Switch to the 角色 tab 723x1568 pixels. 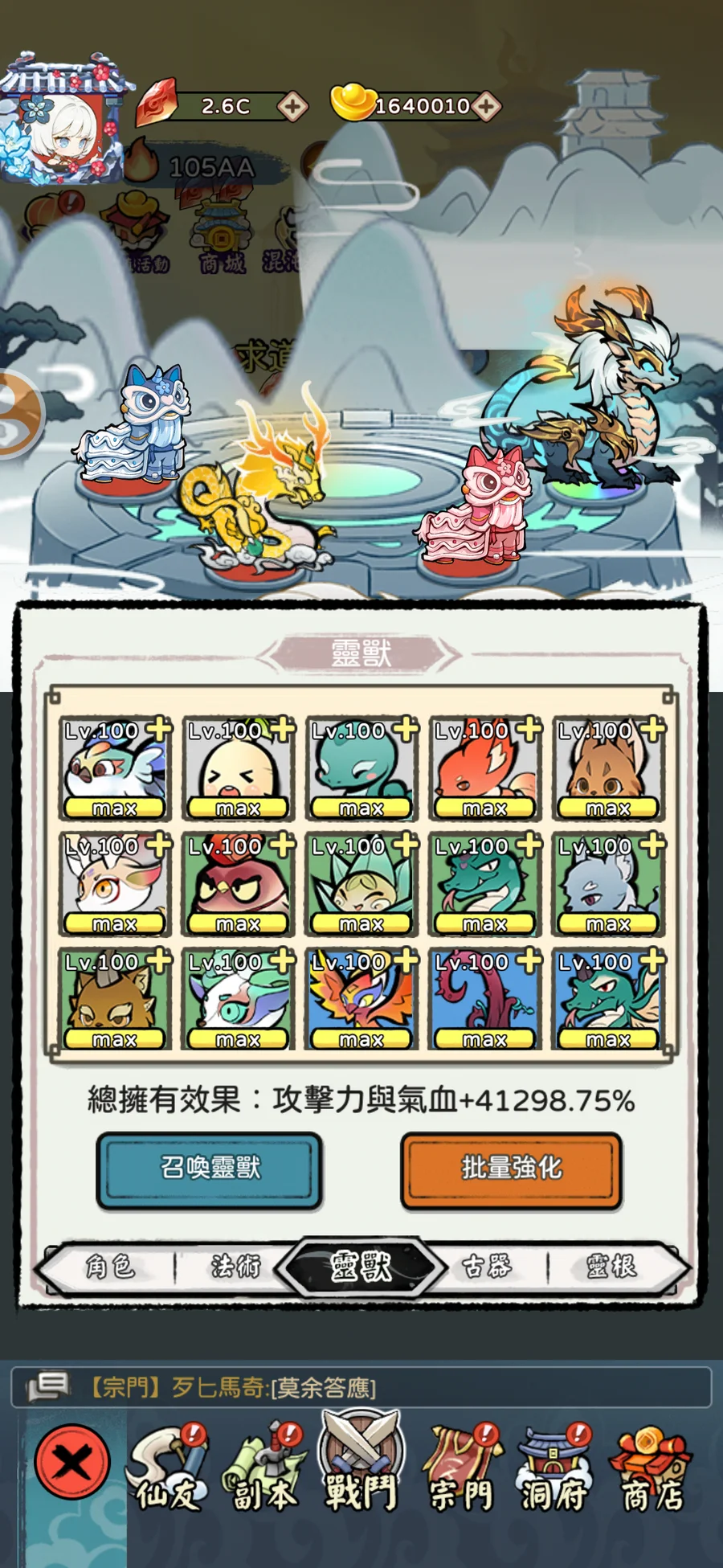click(x=111, y=1267)
